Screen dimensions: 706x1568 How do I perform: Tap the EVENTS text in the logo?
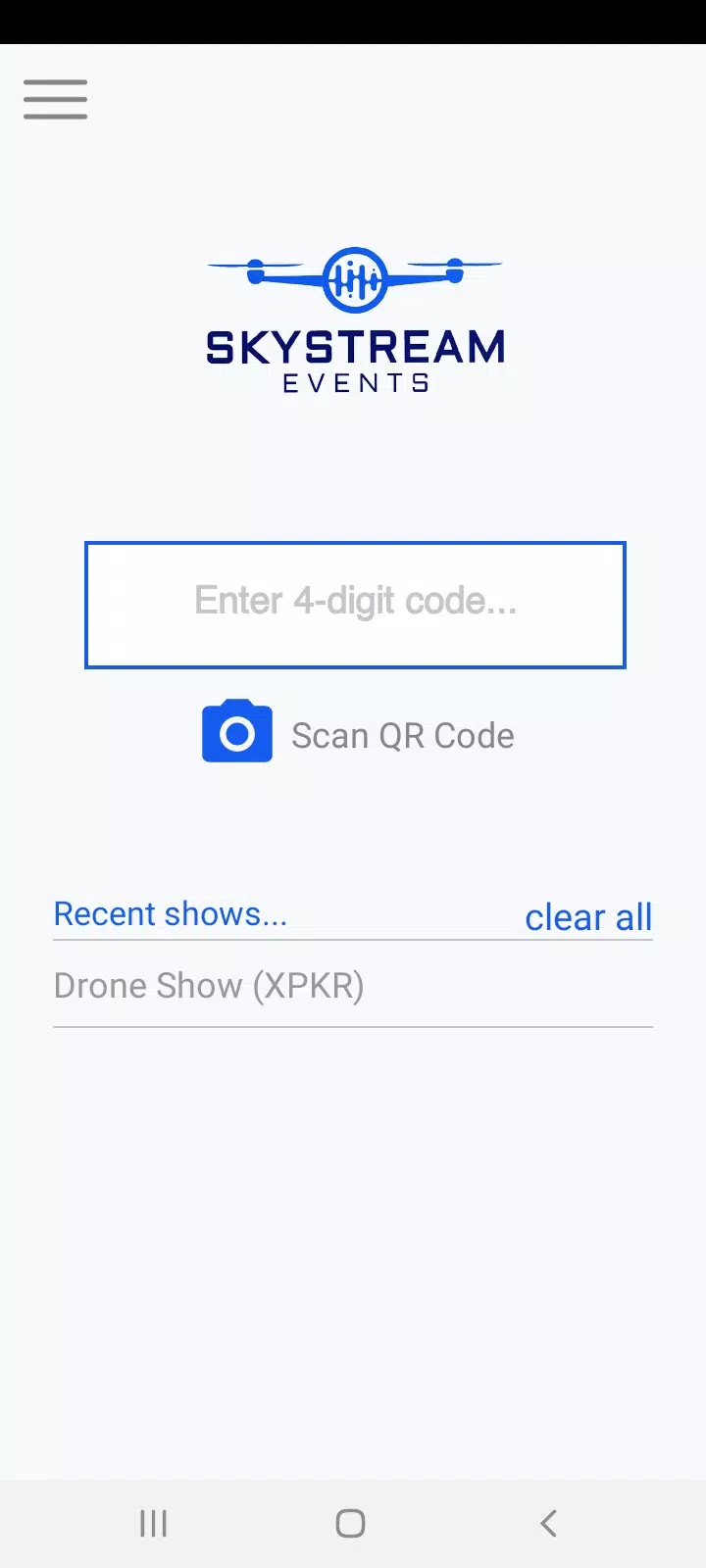pos(355,383)
